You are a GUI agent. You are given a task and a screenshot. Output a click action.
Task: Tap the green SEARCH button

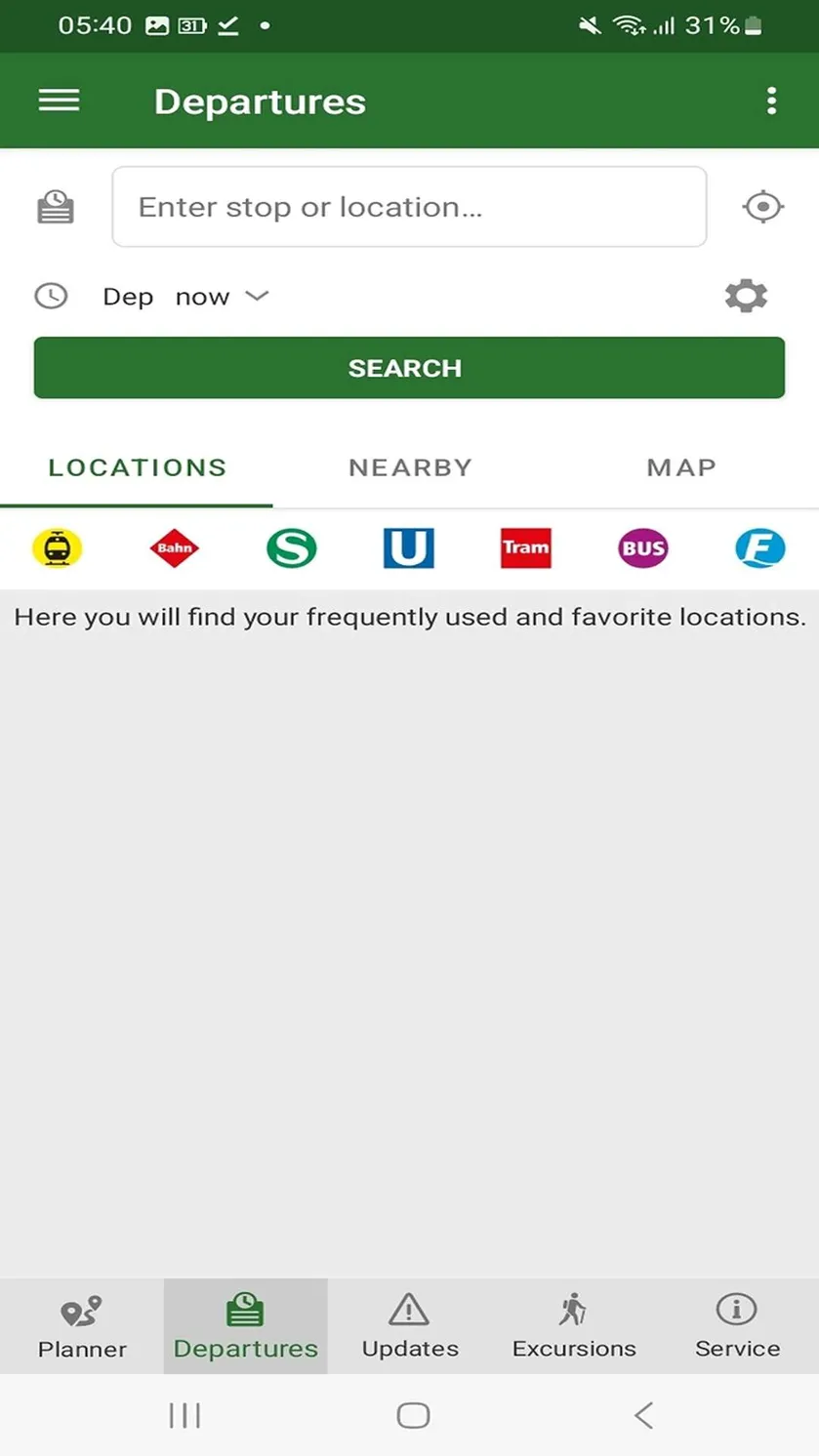(409, 368)
